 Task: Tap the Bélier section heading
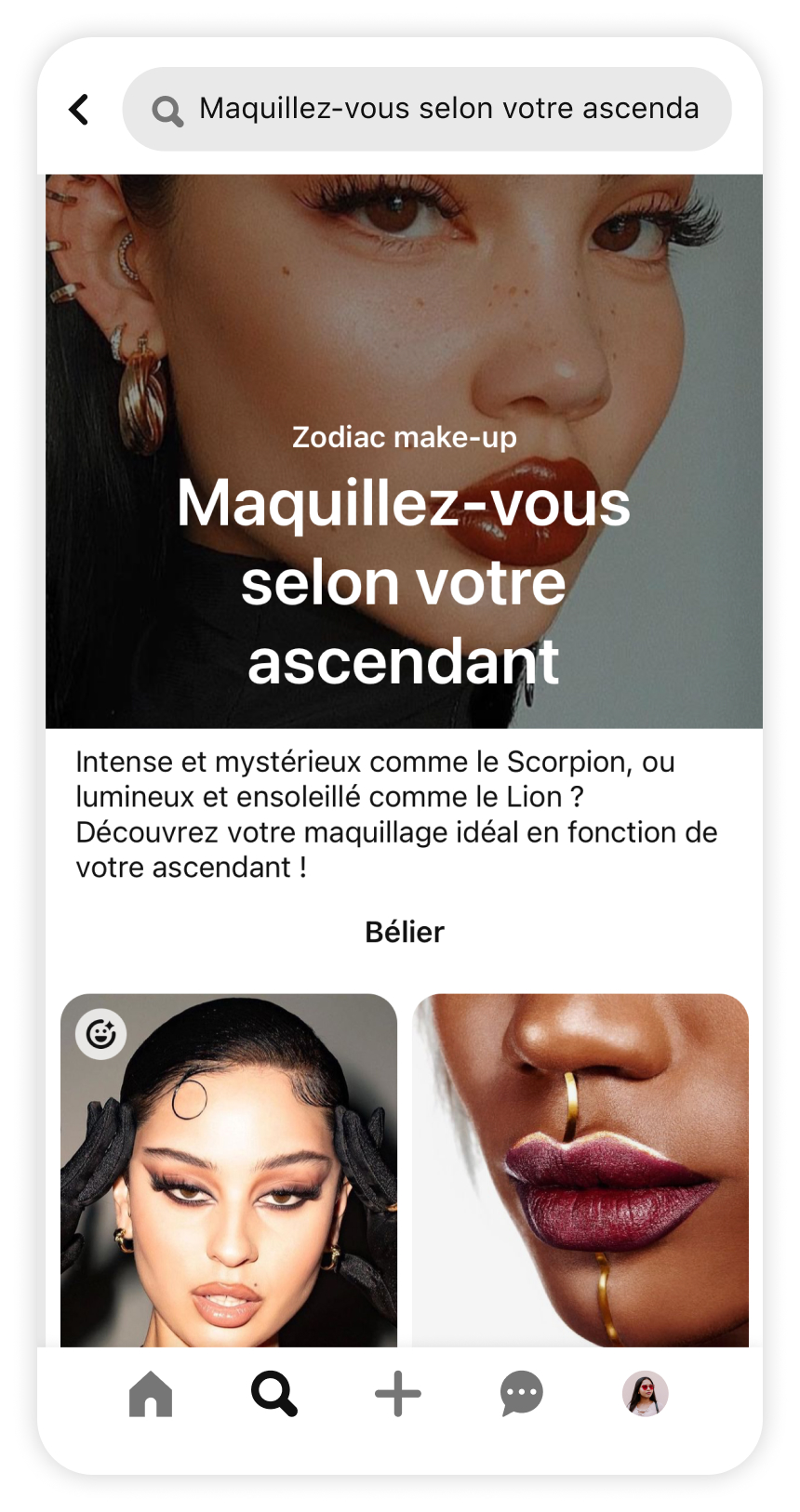[x=404, y=932]
